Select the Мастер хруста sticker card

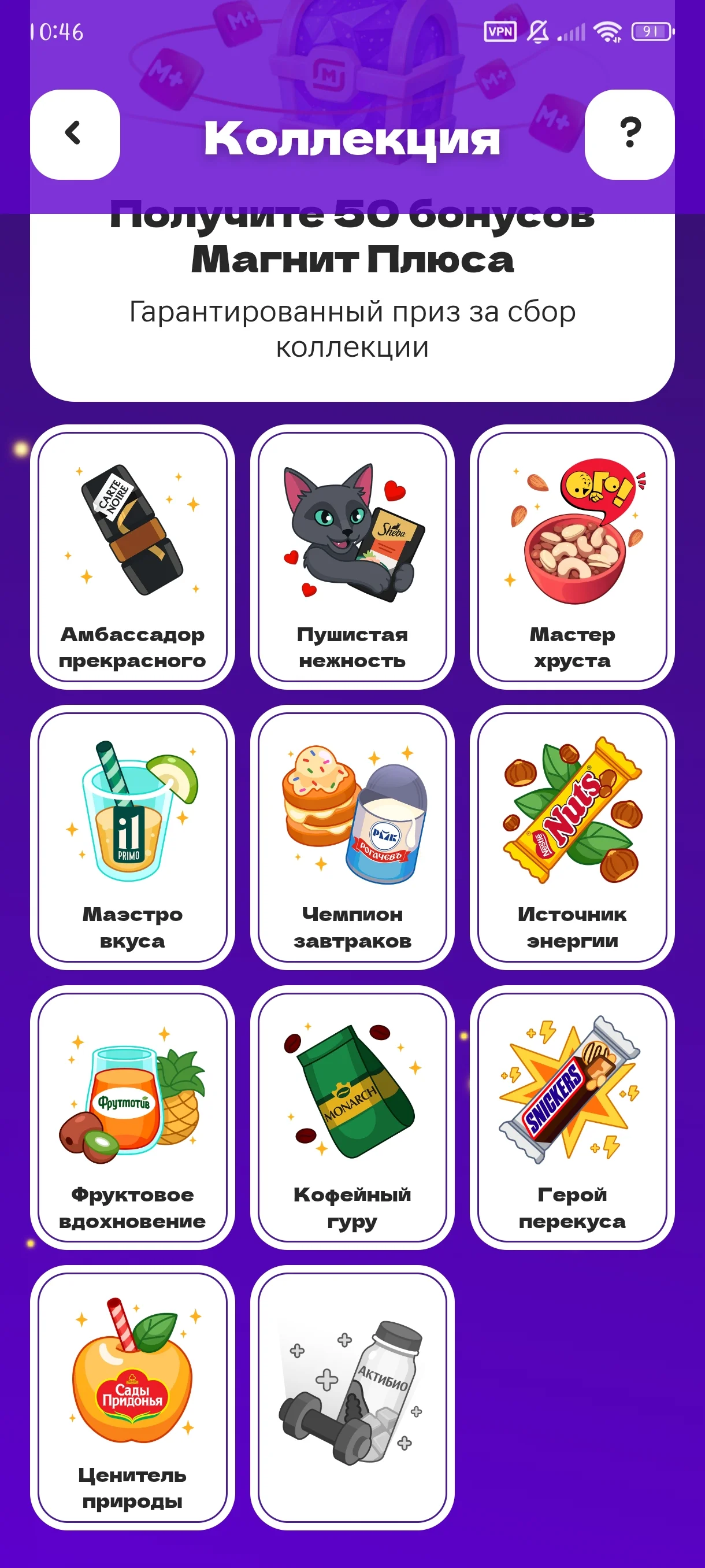click(572, 557)
